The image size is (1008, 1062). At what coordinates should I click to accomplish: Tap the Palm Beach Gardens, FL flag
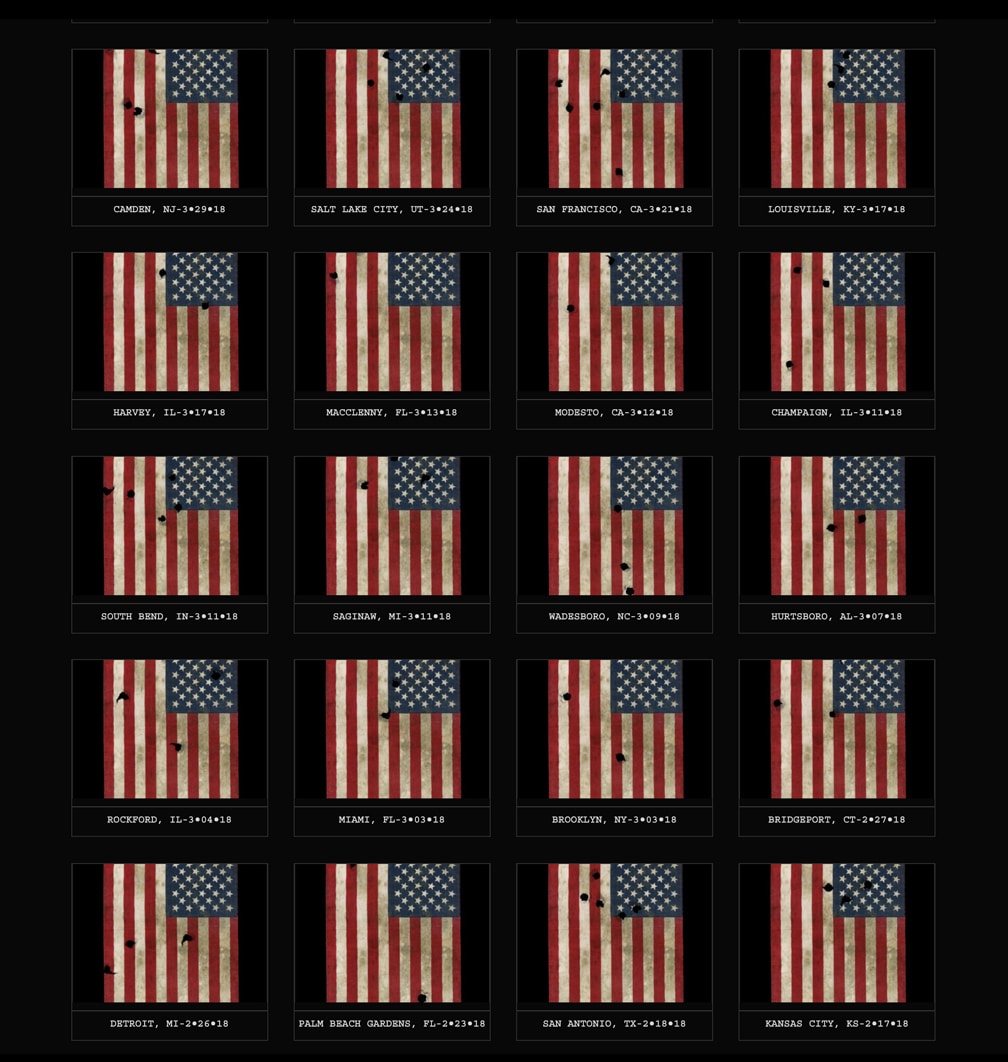[x=392, y=933]
